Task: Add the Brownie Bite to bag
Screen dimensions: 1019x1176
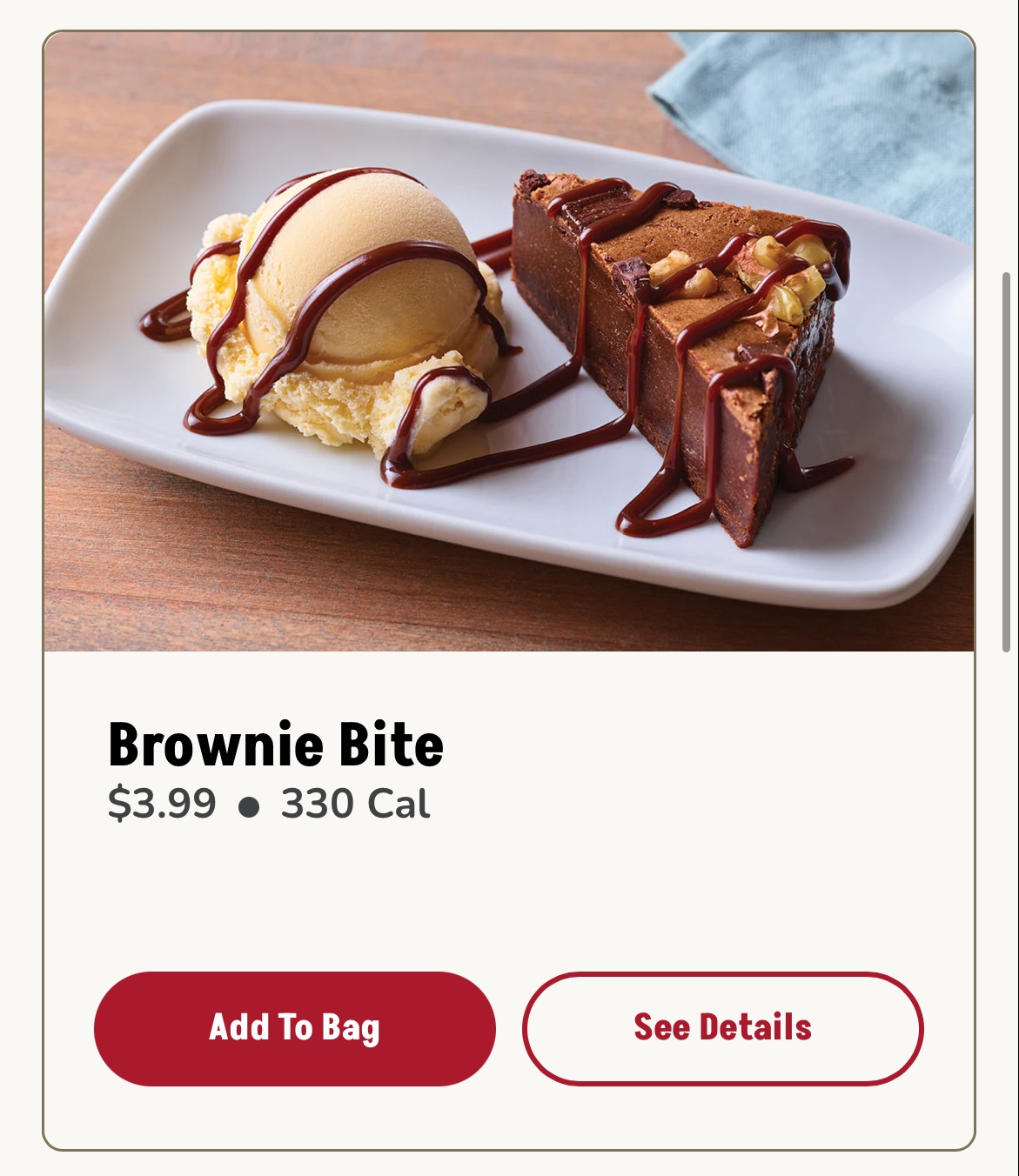Action: 294,1028
